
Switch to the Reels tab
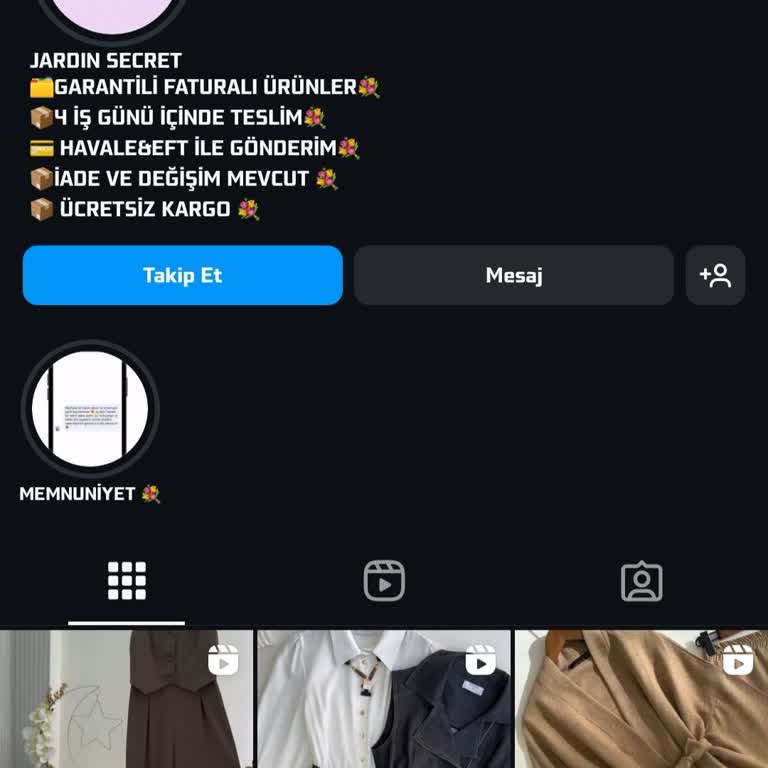(x=384, y=581)
